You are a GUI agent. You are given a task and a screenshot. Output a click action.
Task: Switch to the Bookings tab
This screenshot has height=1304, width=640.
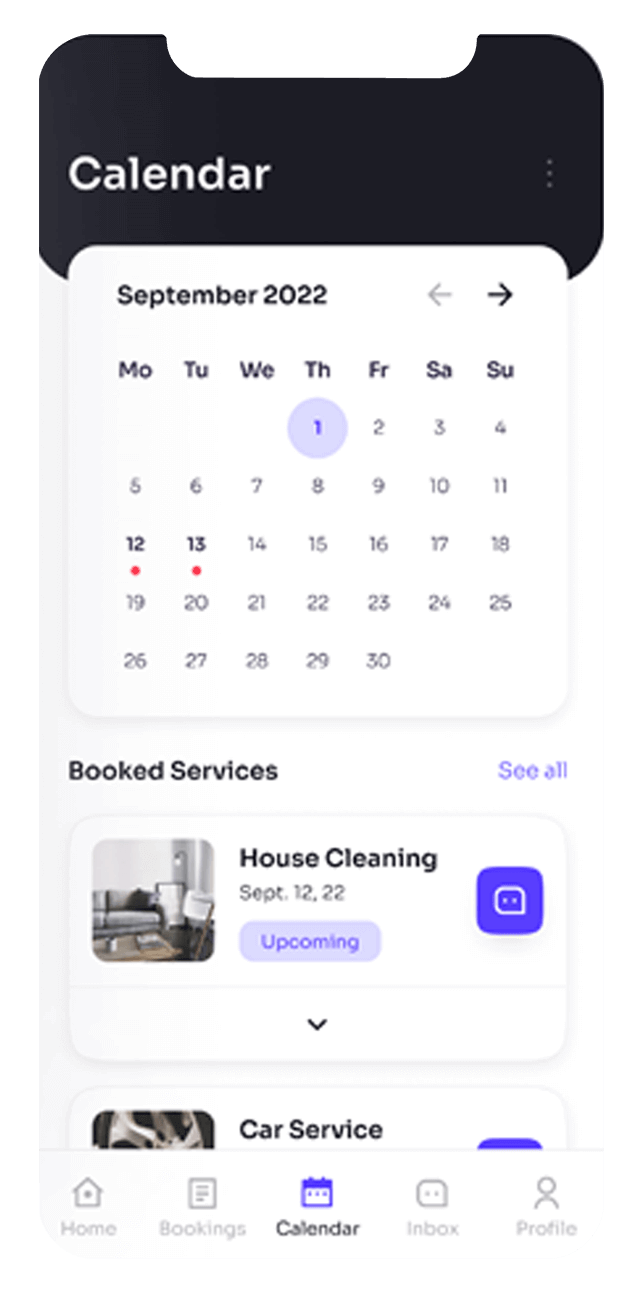pos(202,1206)
